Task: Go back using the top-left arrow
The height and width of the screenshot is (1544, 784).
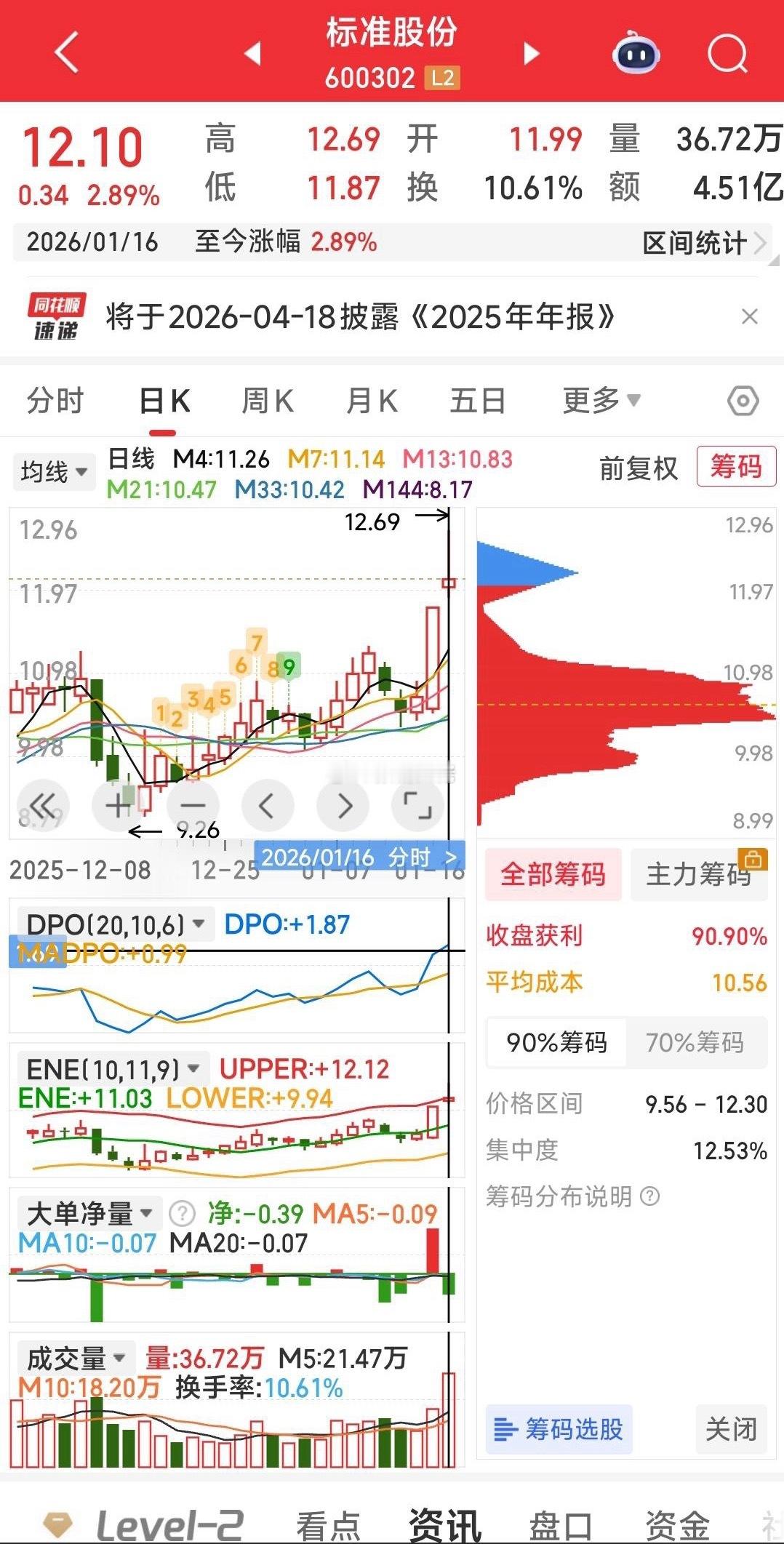Action: 67,52
